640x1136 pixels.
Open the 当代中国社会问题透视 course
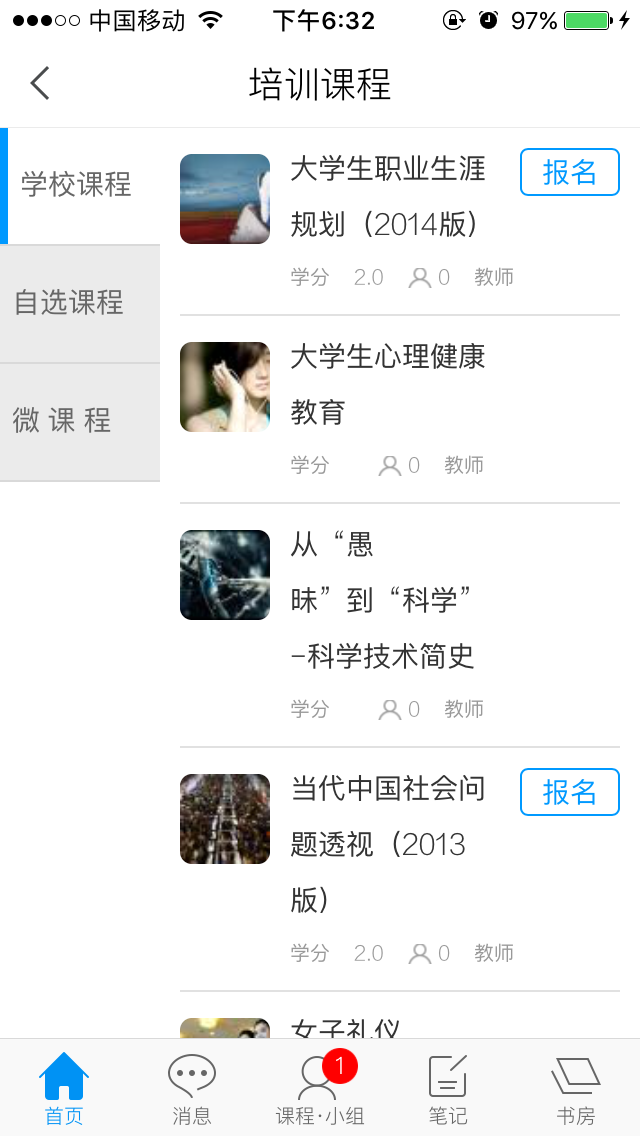388,845
